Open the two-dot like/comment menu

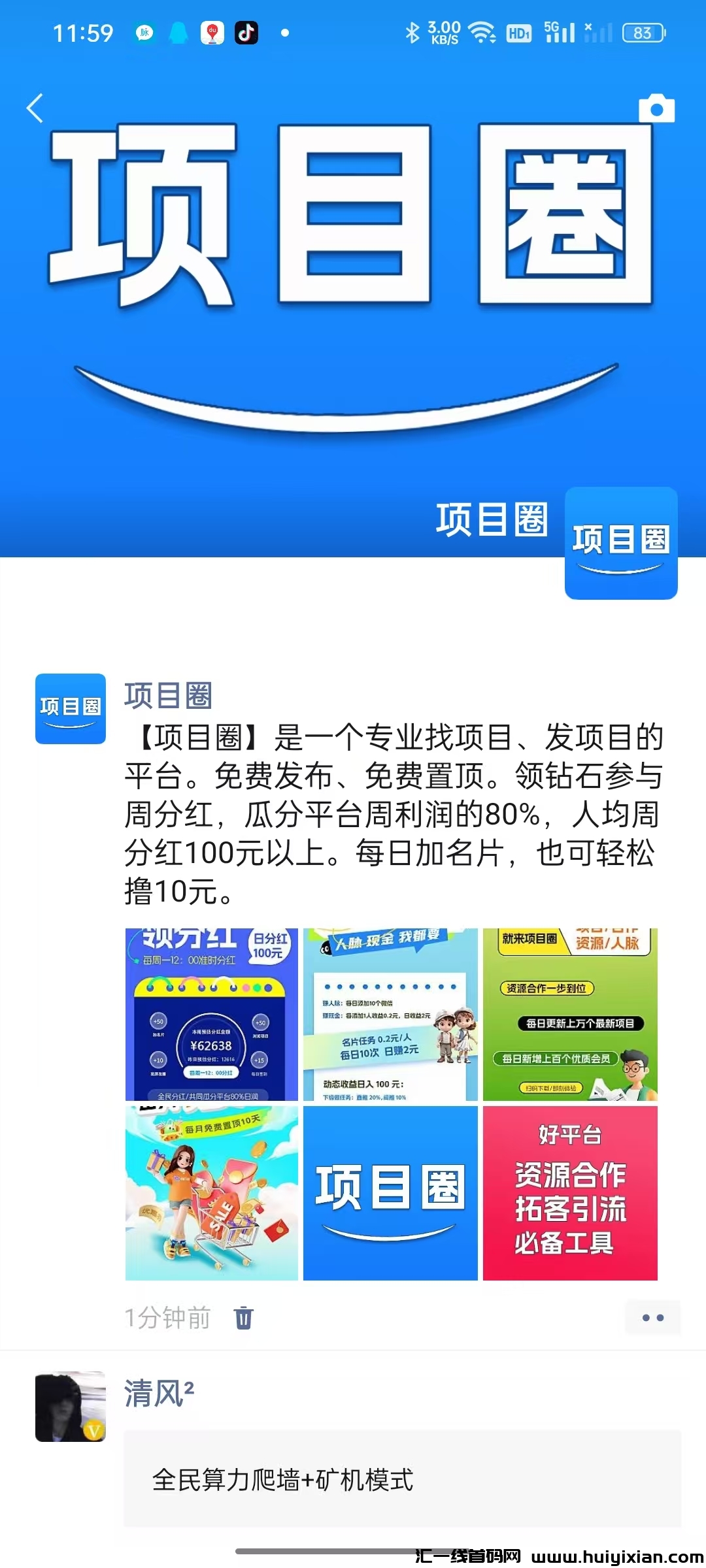click(x=652, y=1318)
